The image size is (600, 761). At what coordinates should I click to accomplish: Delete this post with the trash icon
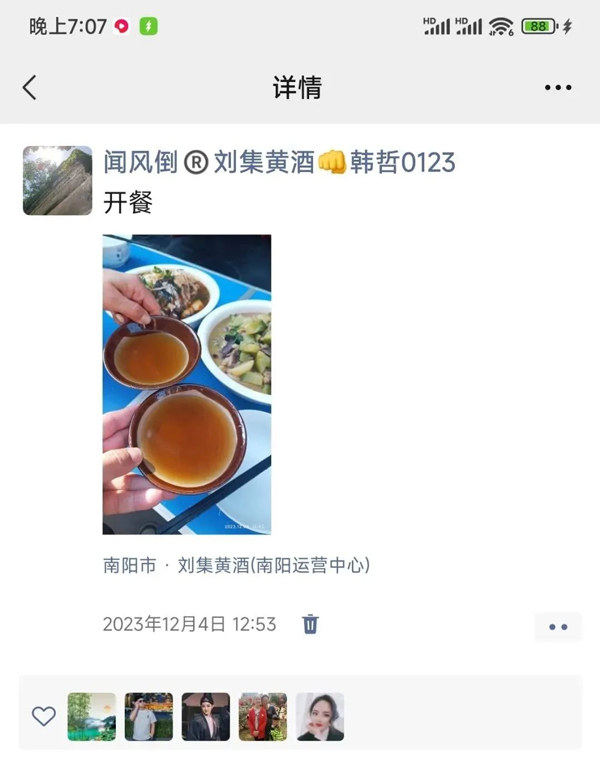pos(310,624)
